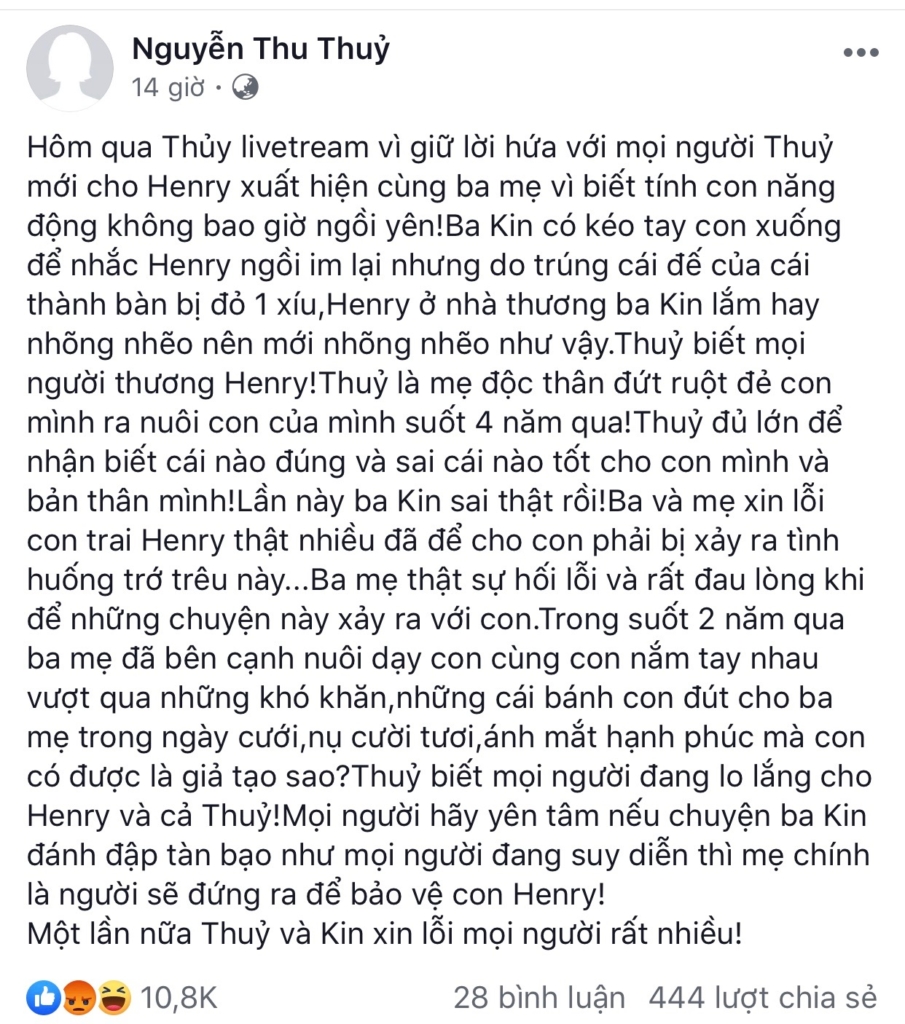Screen dimensions: 905x1024
Task: View the 444 lượt chia sẻ shares
Action: click(x=762, y=997)
